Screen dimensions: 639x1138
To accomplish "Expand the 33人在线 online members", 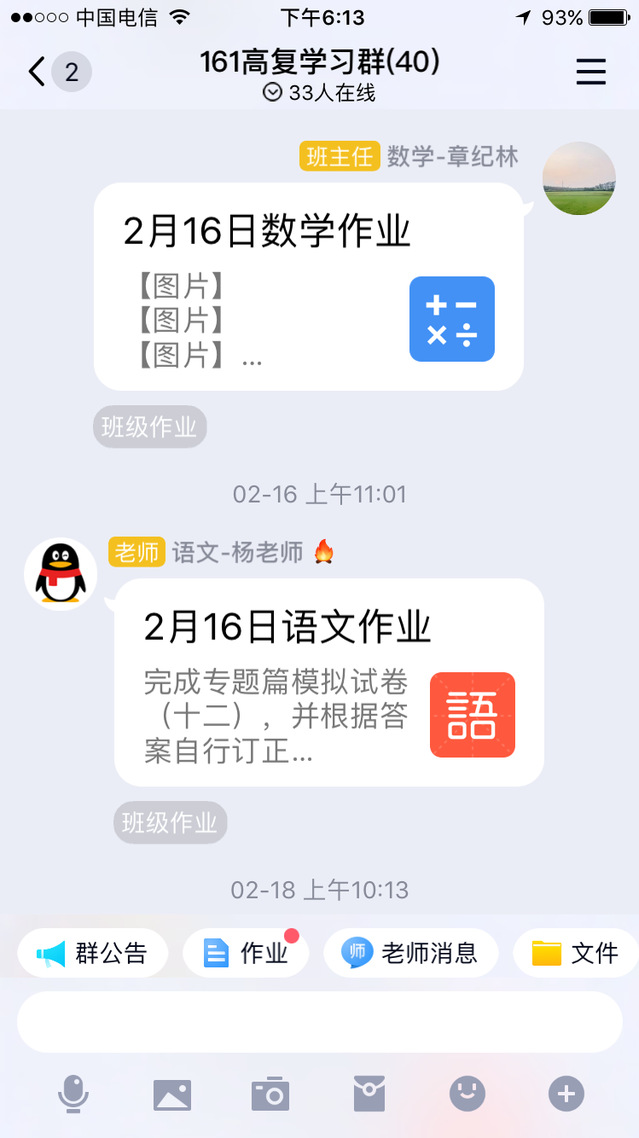I will (319, 93).
